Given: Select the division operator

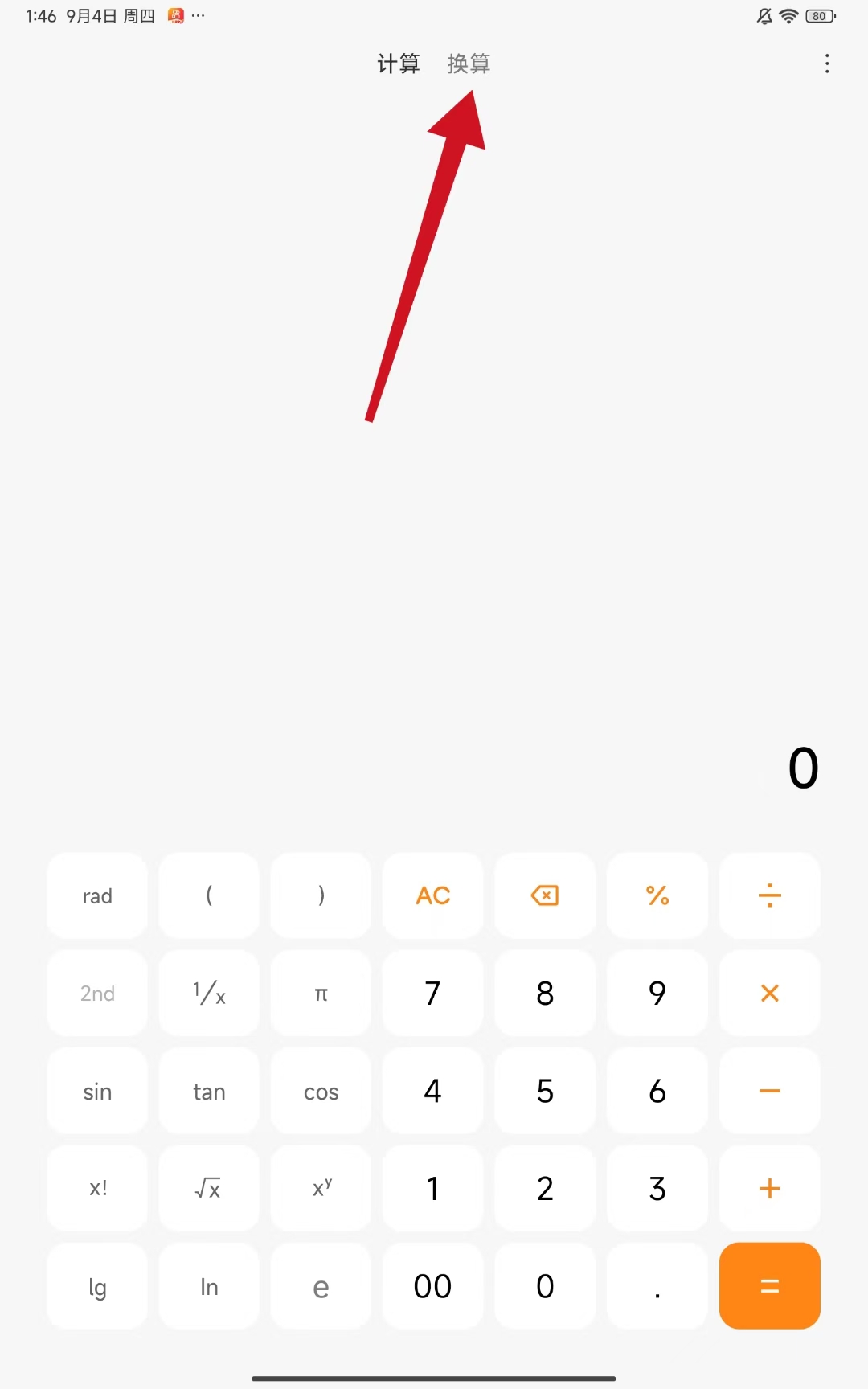Looking at the screenshot, I should [x=769, y=895].
